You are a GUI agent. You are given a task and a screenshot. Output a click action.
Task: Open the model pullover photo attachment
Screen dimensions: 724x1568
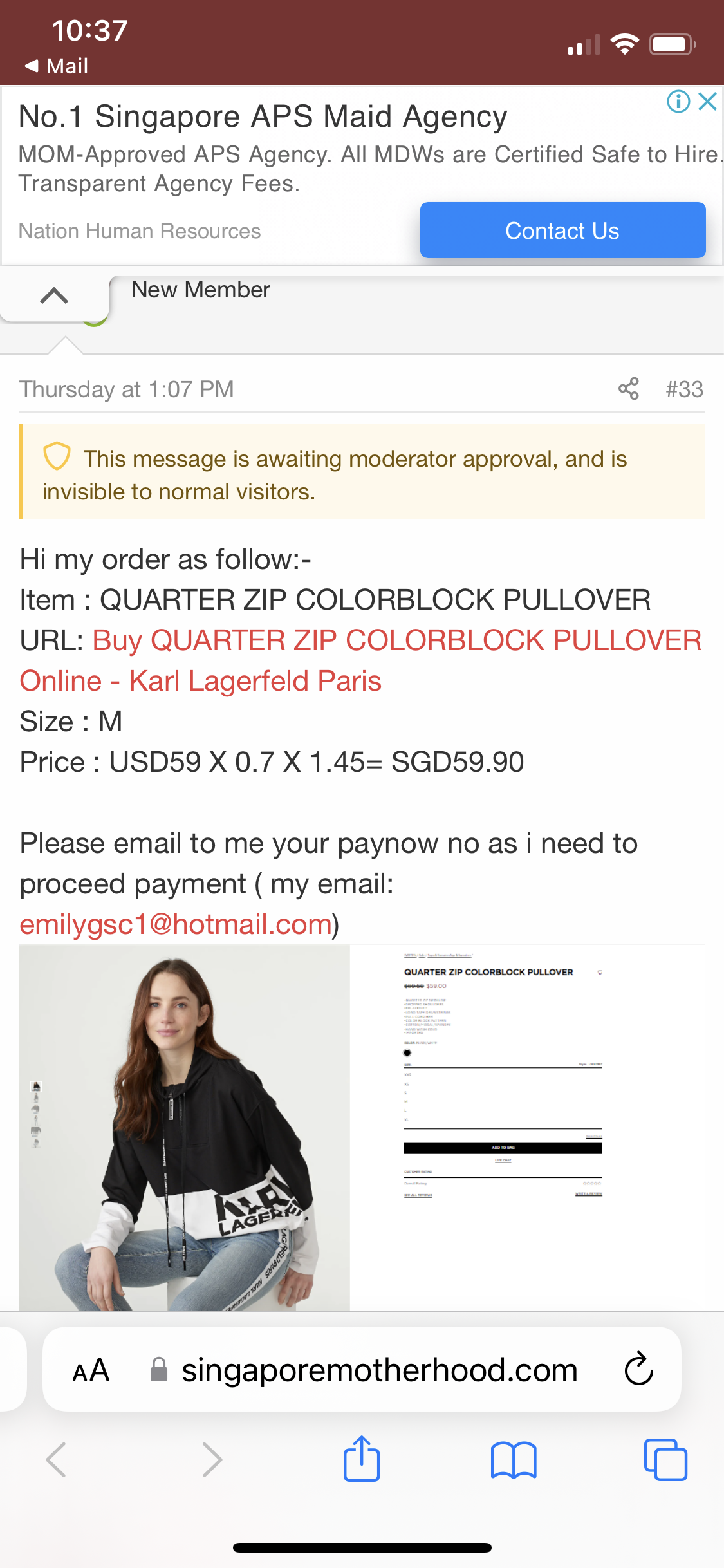185,1128
